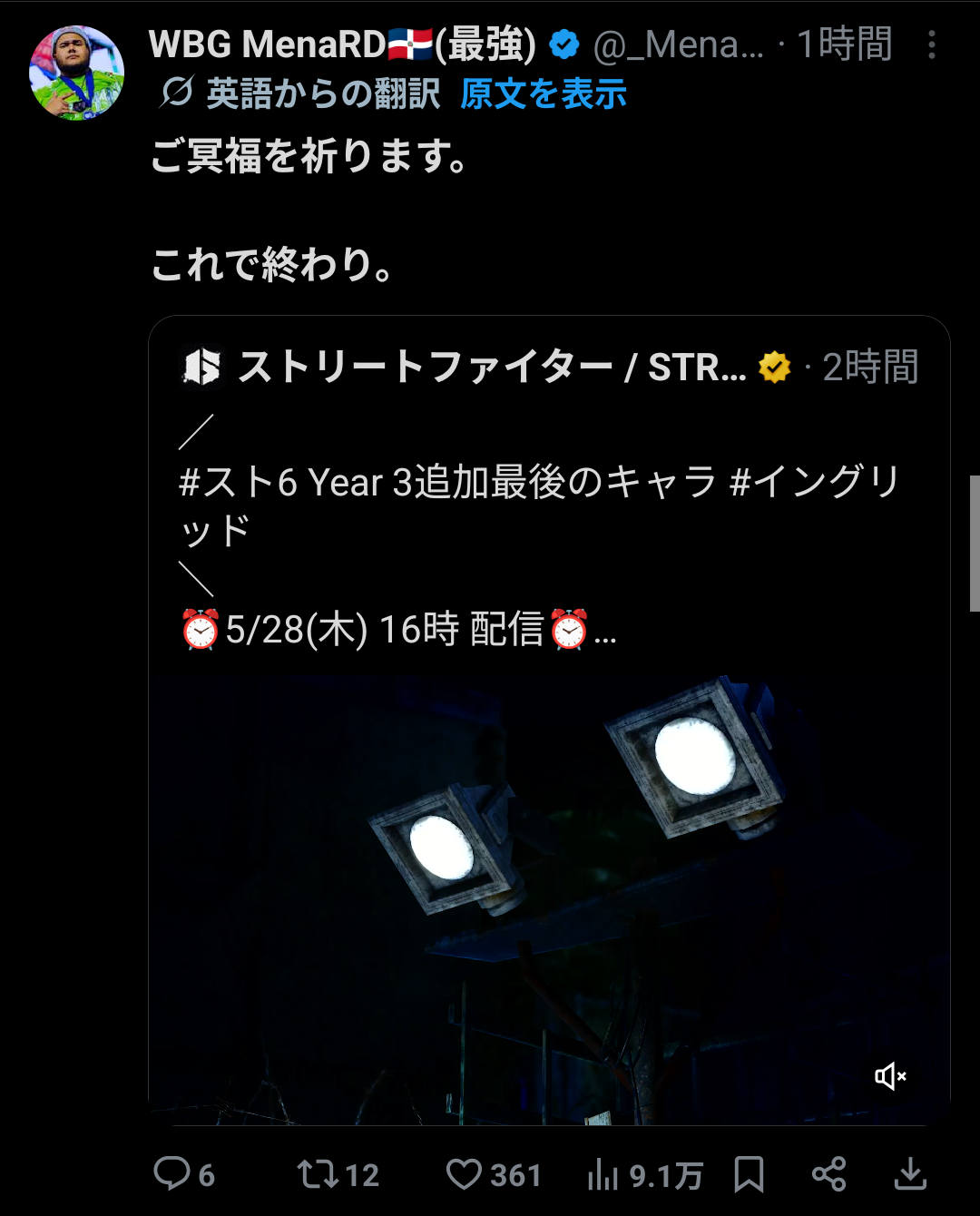
Task: Open the #スト6 hashtag
Action: tap(238, 483)
